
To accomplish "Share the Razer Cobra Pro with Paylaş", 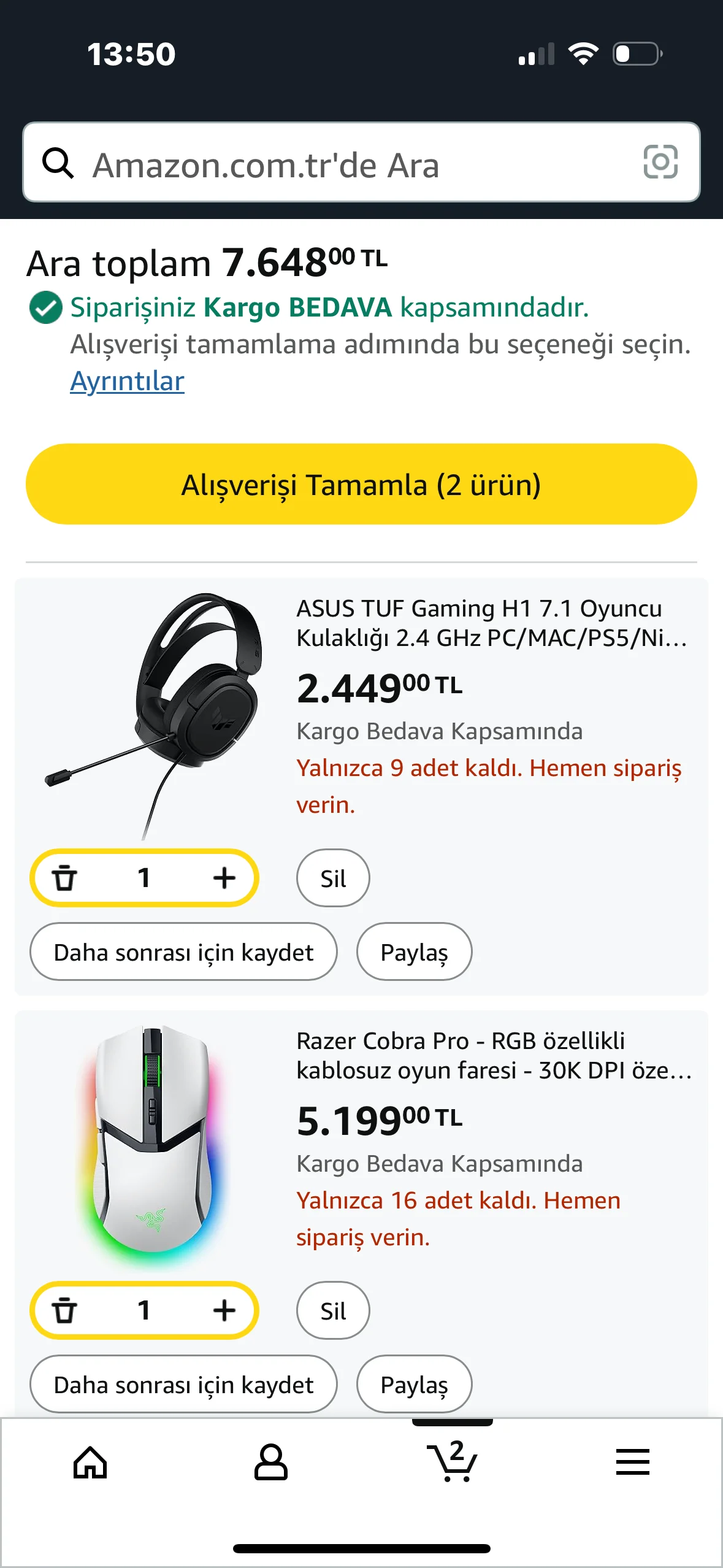I will (x=414, y=1385).
